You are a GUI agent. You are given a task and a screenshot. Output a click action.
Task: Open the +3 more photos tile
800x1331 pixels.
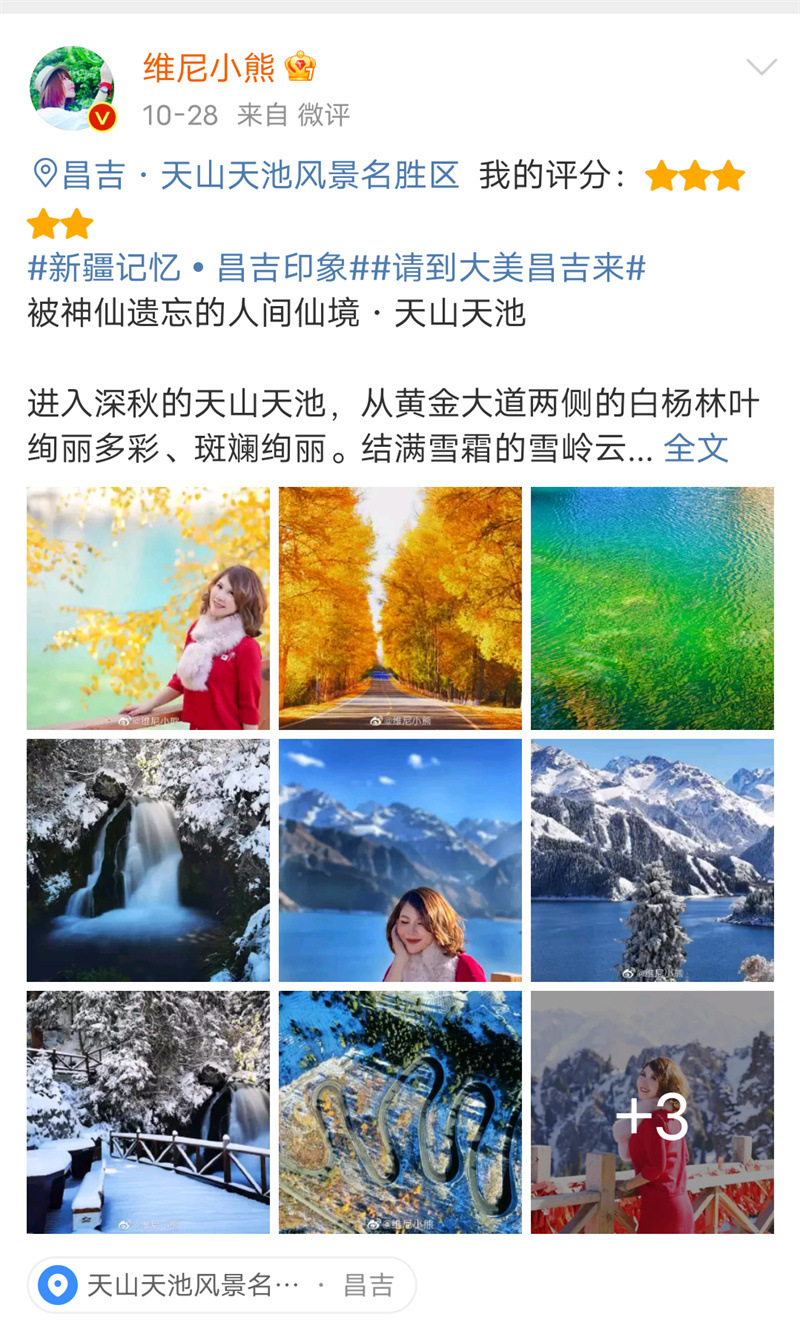(x=652, y=1112)
